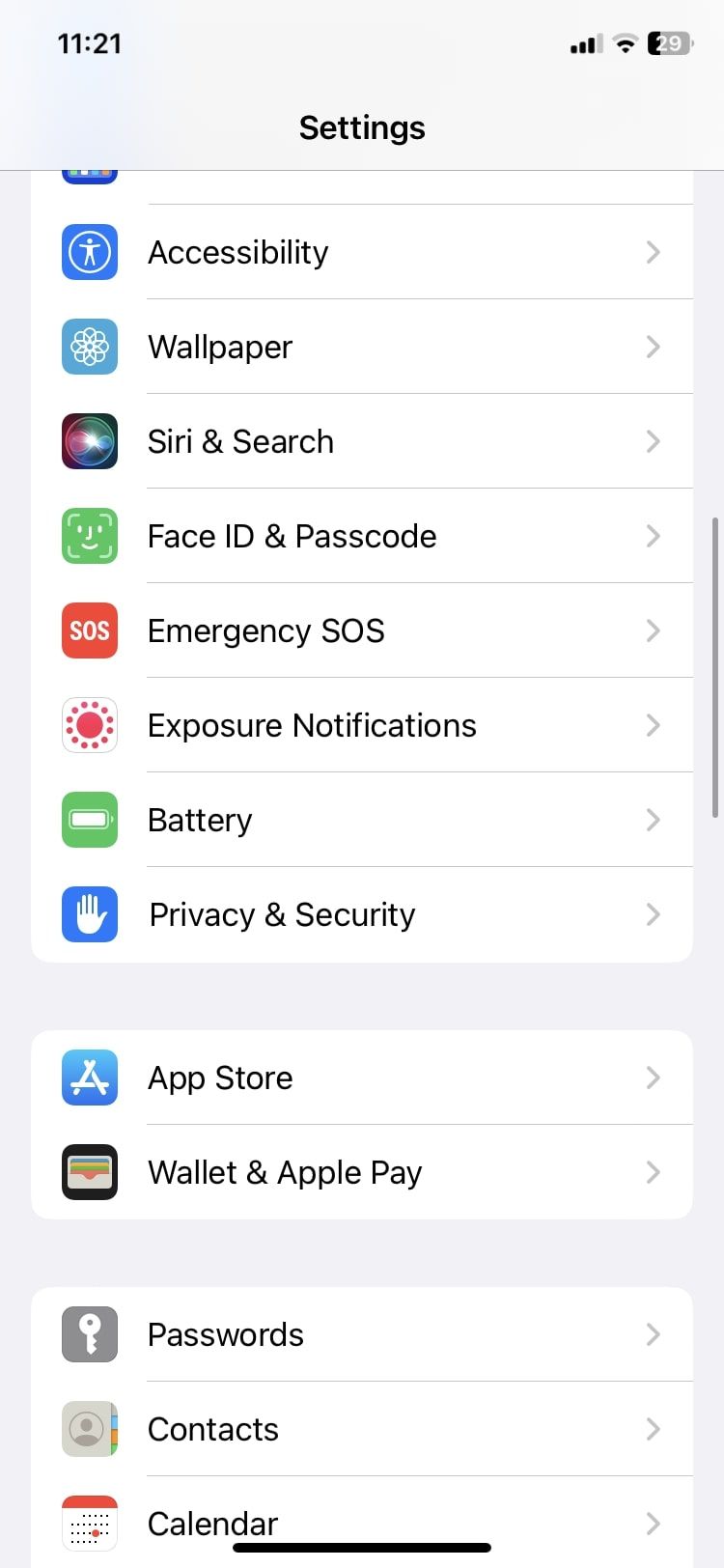Tap the green Face ID & Passcode icon
The image size is (724, 1568).
pyautogui.click(x=89, y=536)
